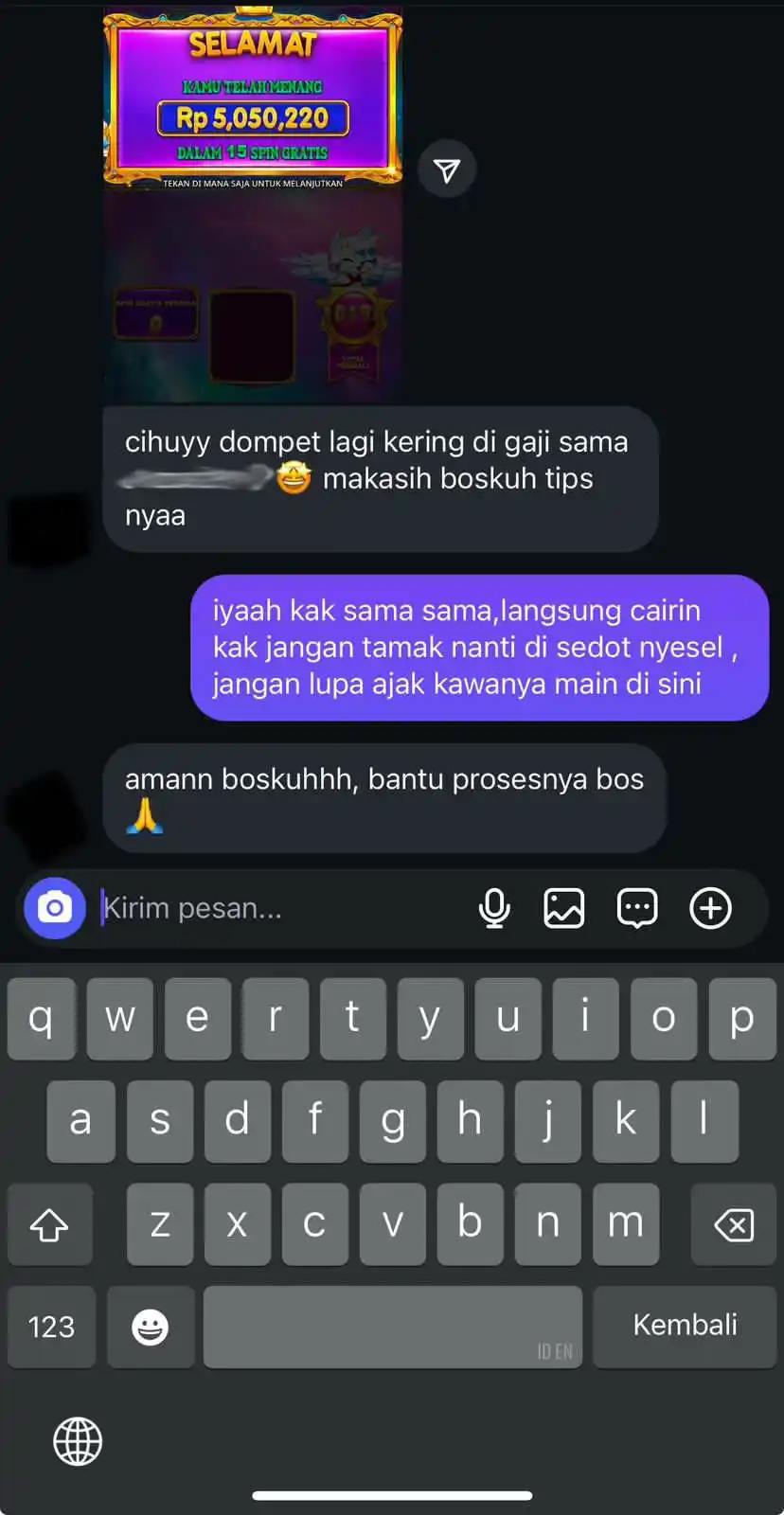784x1515 pixels.
Task: Focus the Kirim pesan text field
Action: click(275, 908)
